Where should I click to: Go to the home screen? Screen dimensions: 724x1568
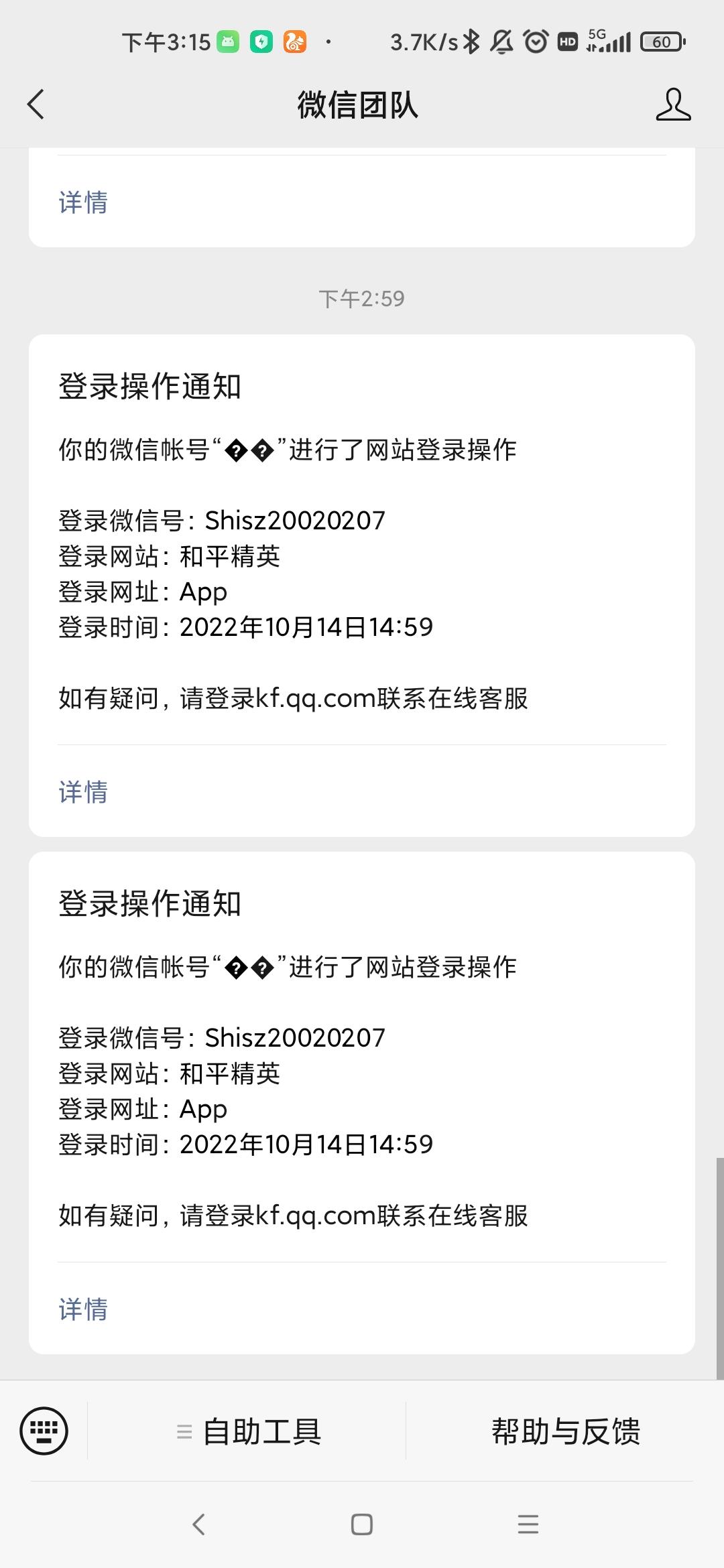[x=362, y=1524]
